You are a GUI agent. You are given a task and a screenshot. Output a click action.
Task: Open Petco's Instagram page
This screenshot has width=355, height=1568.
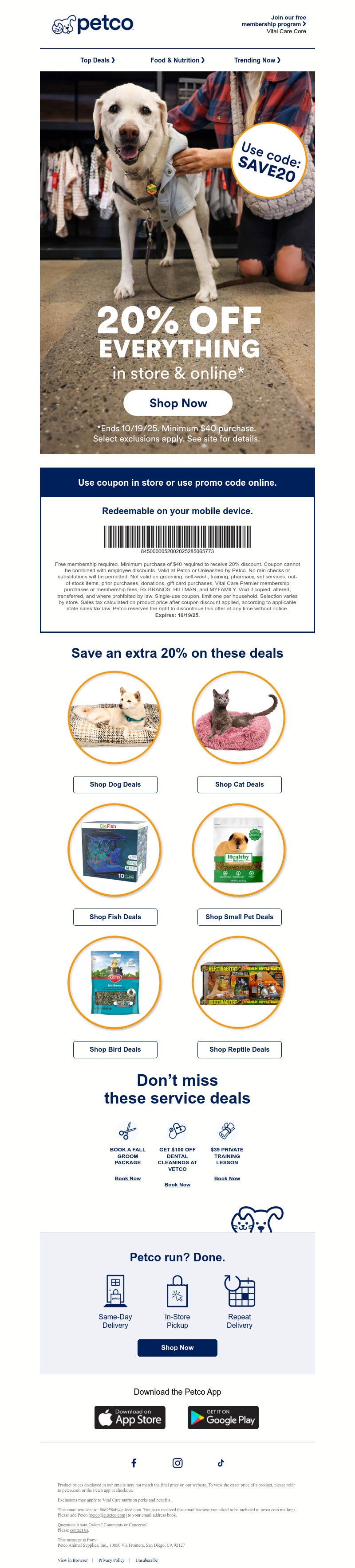click(x=177, y=1463)
